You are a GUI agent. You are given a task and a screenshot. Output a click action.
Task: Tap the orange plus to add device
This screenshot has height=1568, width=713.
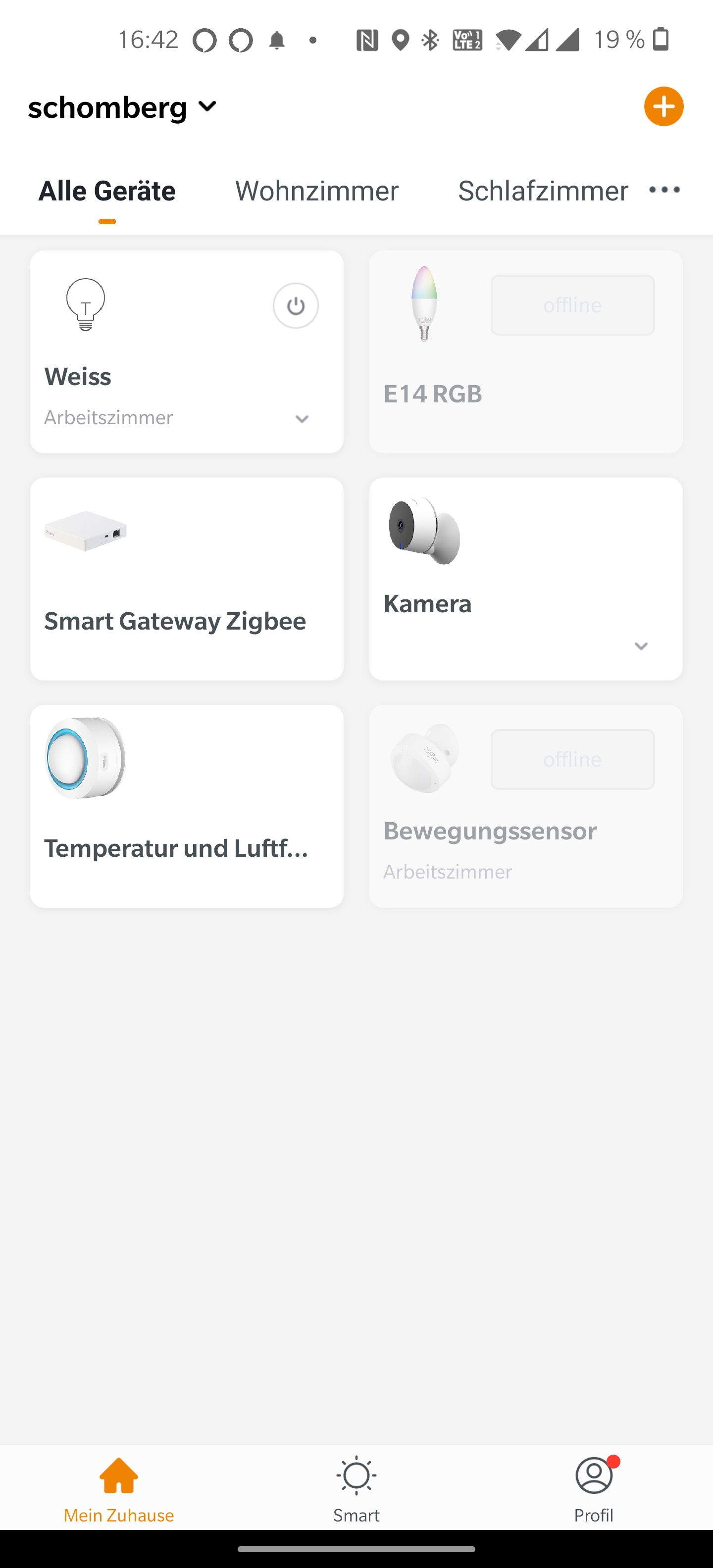(663, 106)
